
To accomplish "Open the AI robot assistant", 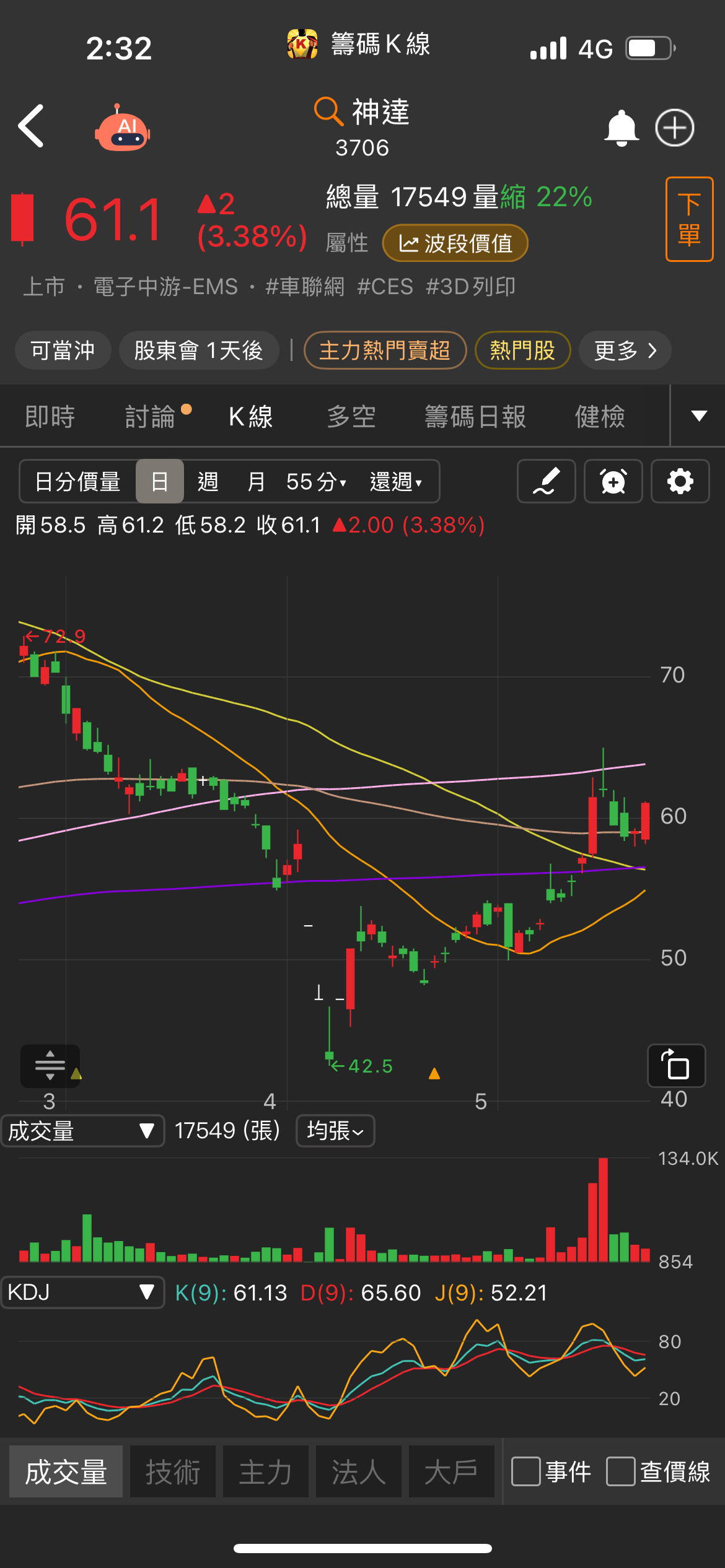I will [x=123, y=128].
